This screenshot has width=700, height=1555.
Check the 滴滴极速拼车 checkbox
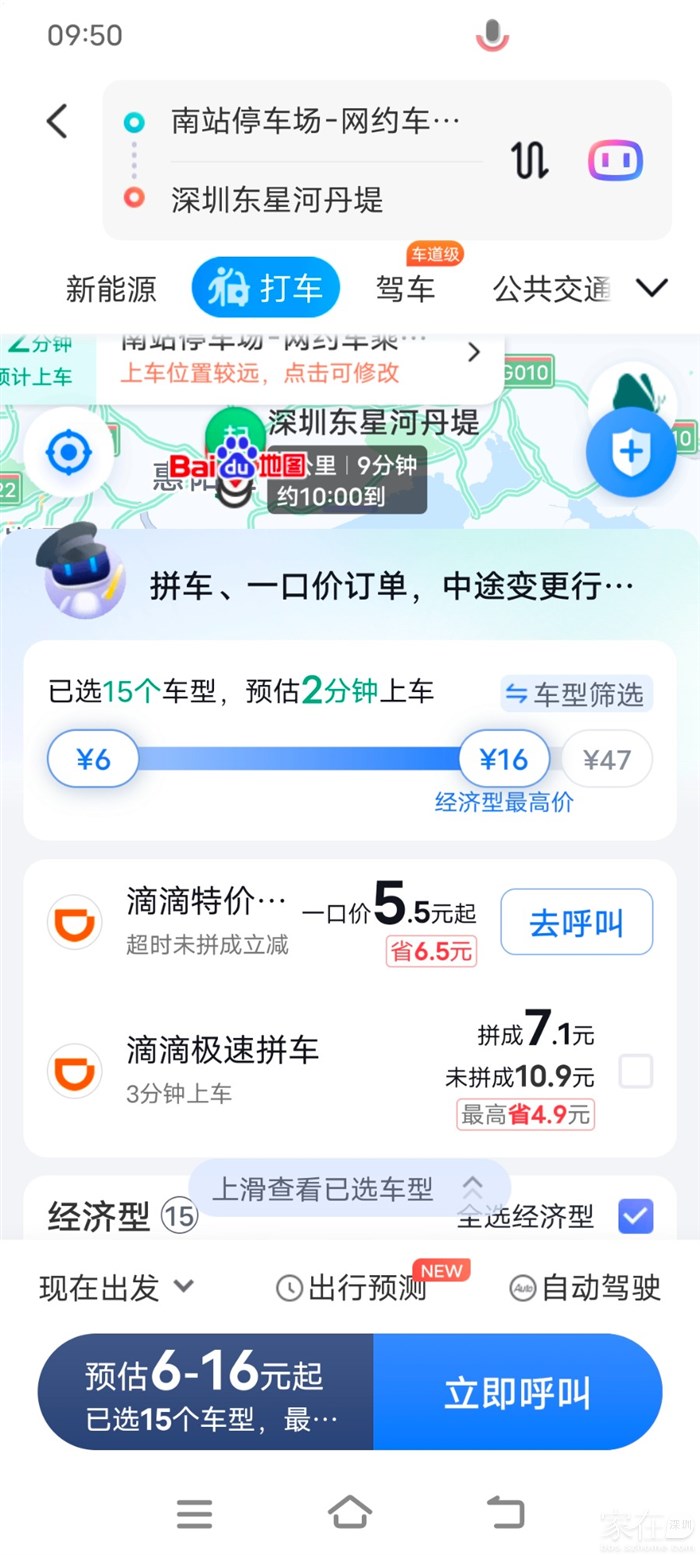635,1072
